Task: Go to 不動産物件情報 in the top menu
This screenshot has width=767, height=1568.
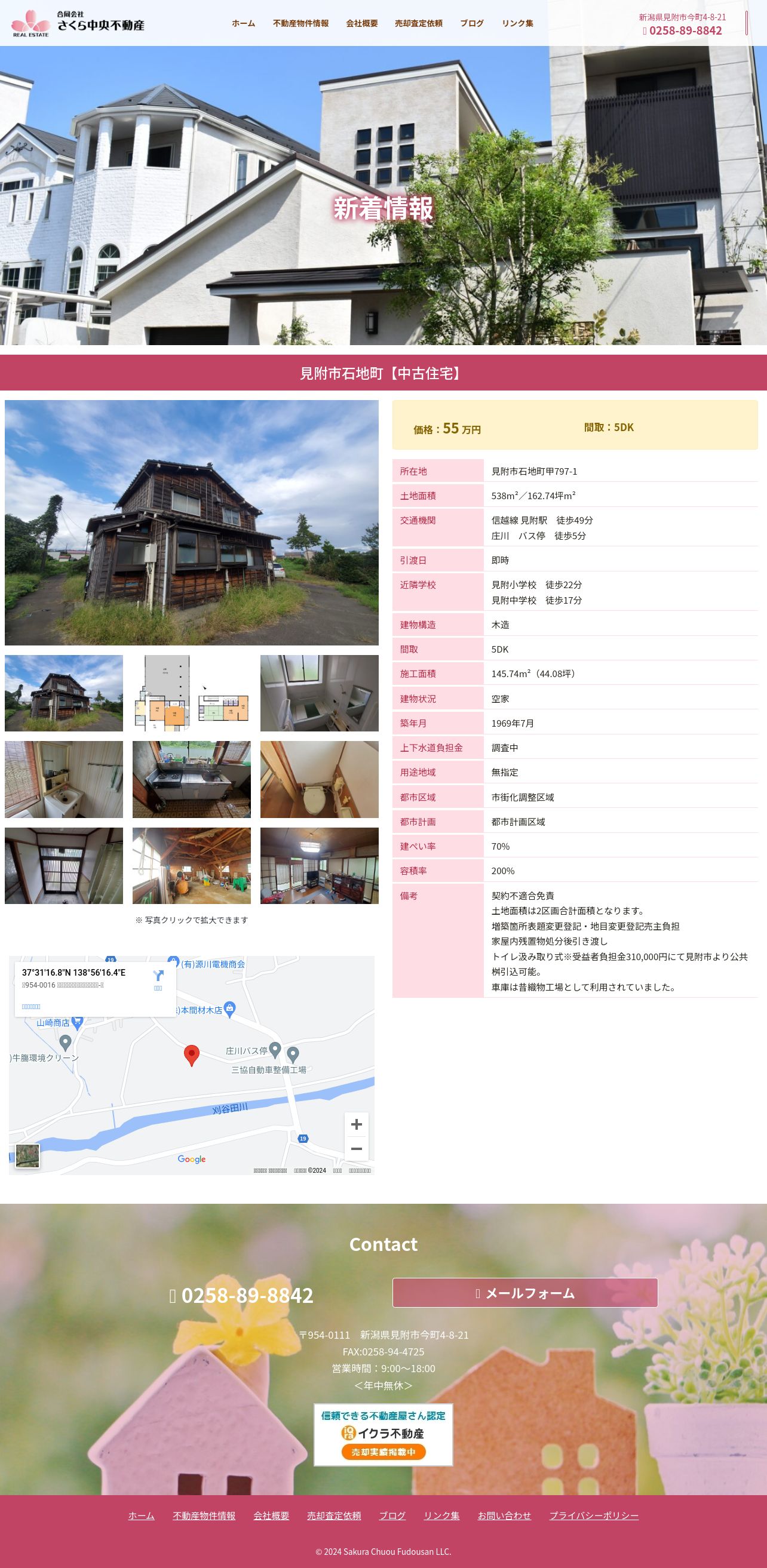Action: [x=300, y=23]
